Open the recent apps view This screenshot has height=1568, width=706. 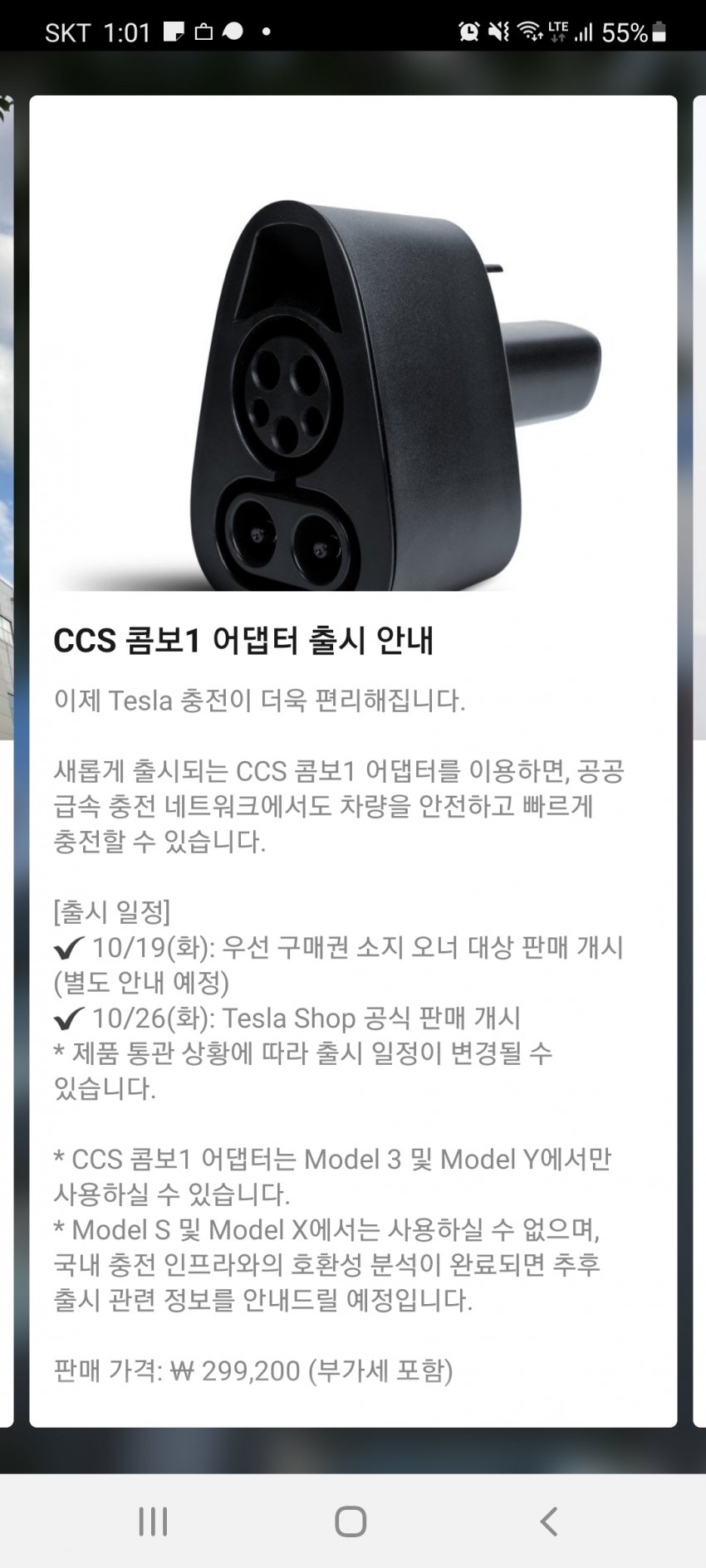[x=153, y=1522]
